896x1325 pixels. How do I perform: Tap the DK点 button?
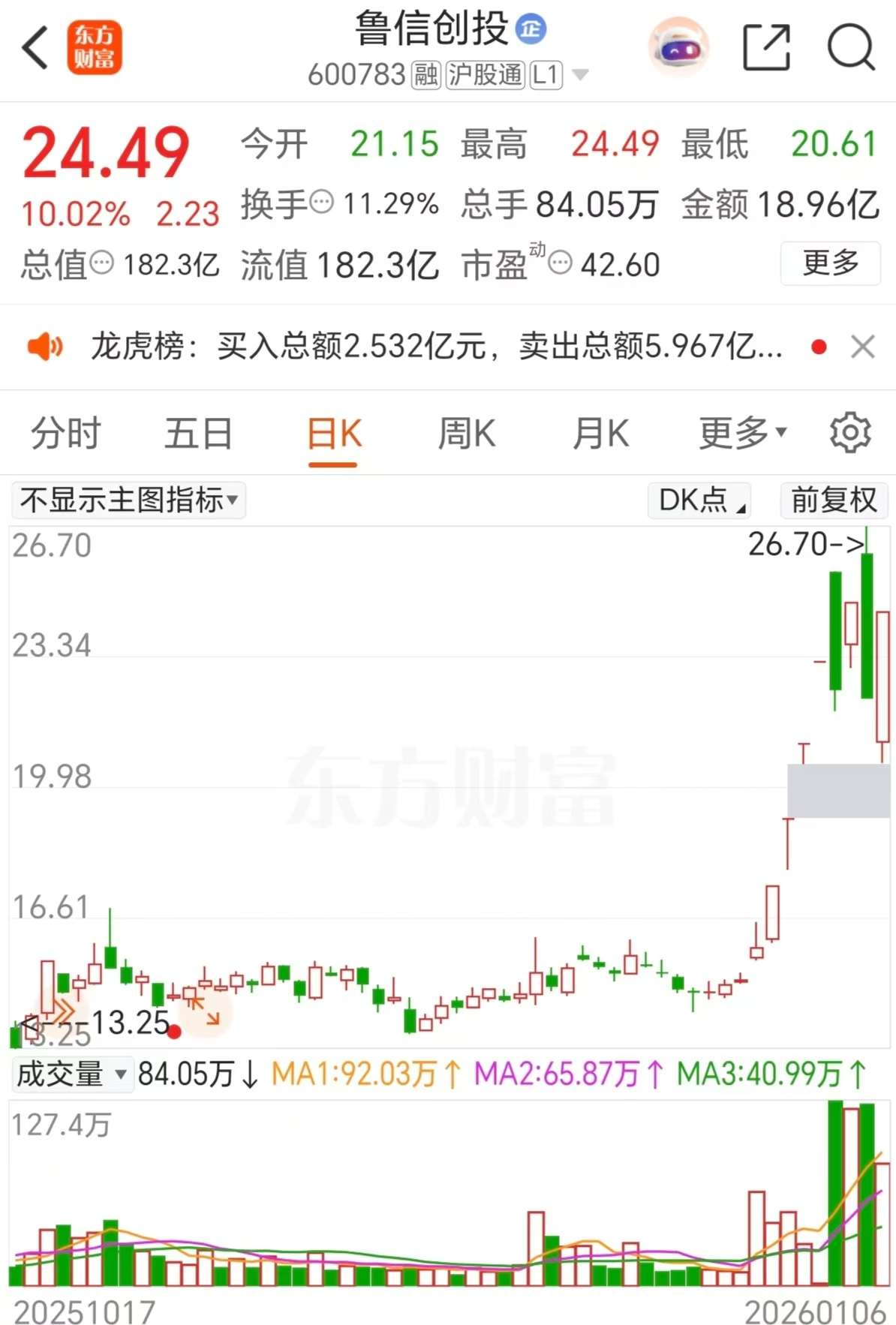click(699, 500)
